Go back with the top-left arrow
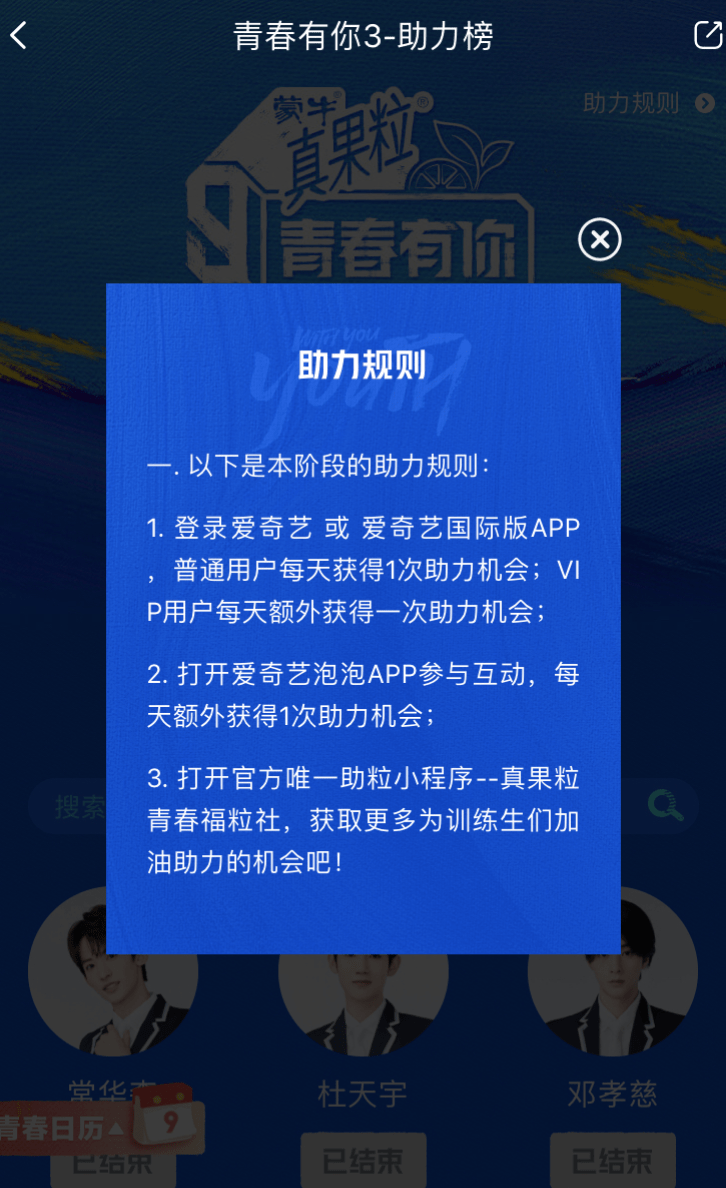Image resolution: width=726 pixels, height=1188 pixels. click(x=19, y=37)
